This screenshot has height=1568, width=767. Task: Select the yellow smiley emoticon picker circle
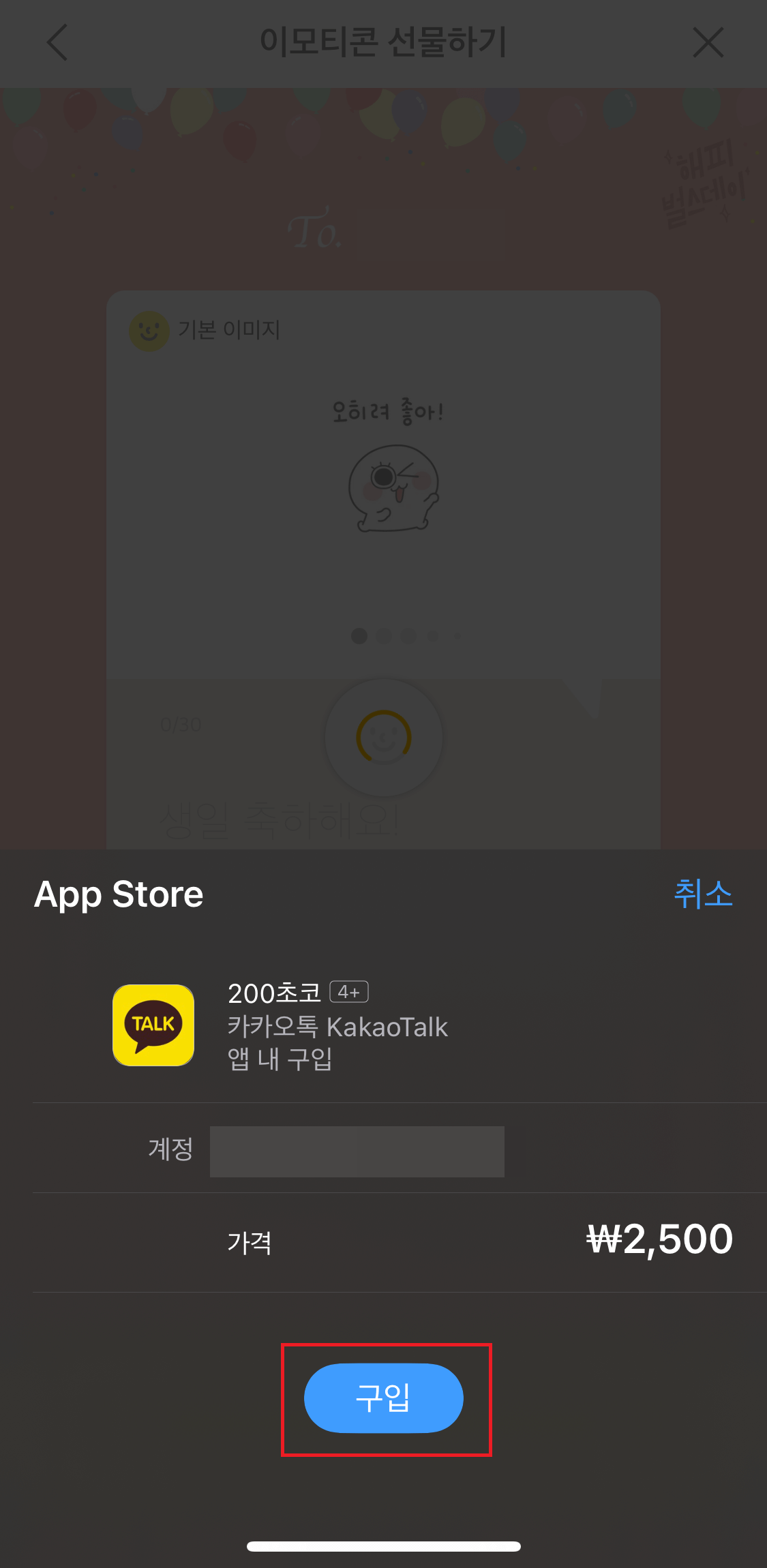point(383,736)
